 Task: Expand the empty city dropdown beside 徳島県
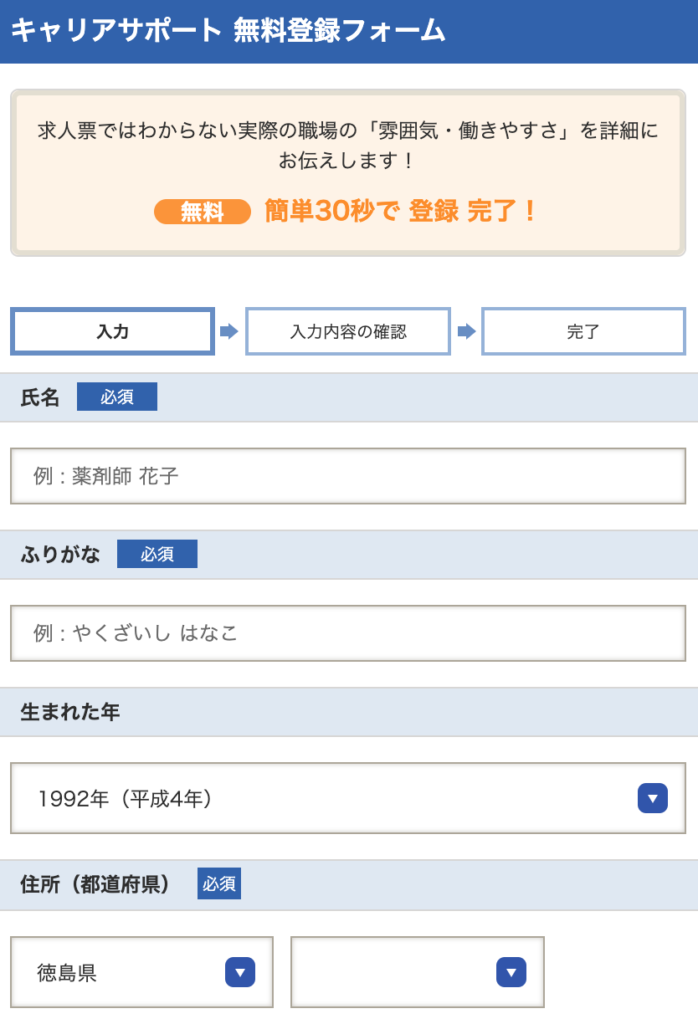click(418, 972)
